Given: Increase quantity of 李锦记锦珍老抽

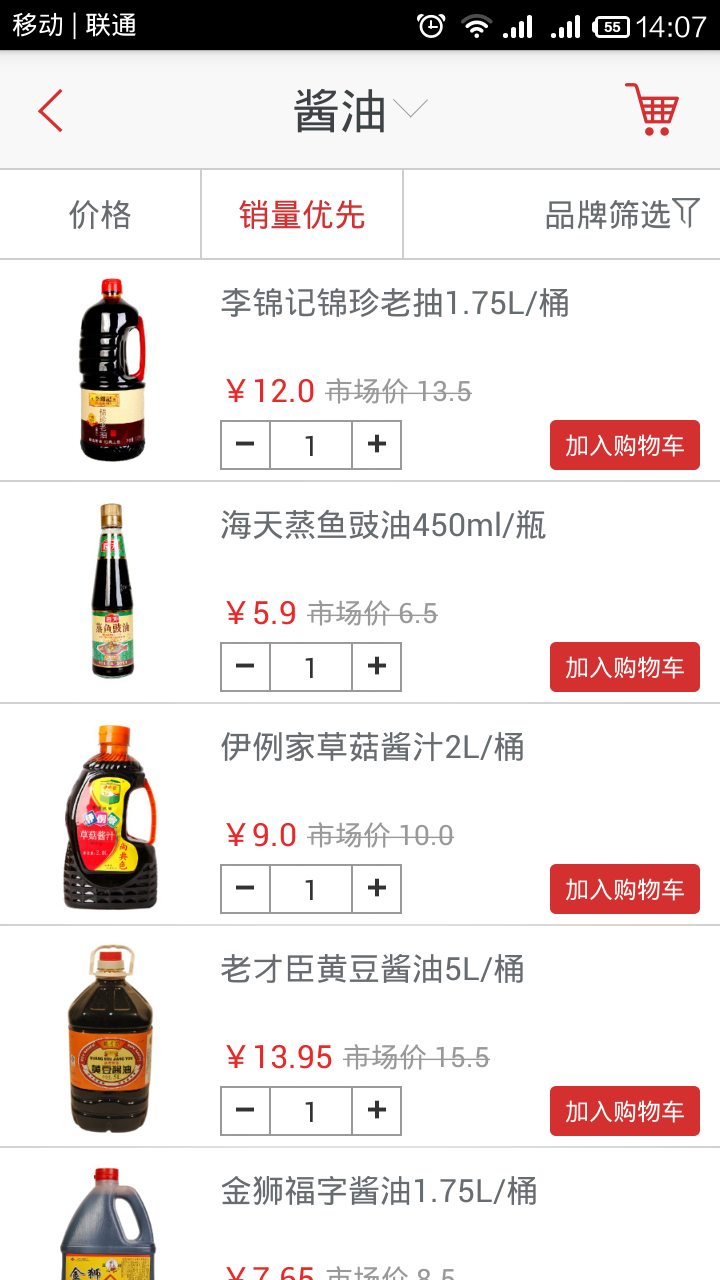Looking at the screenshot, I should click(x=377, y=445).
